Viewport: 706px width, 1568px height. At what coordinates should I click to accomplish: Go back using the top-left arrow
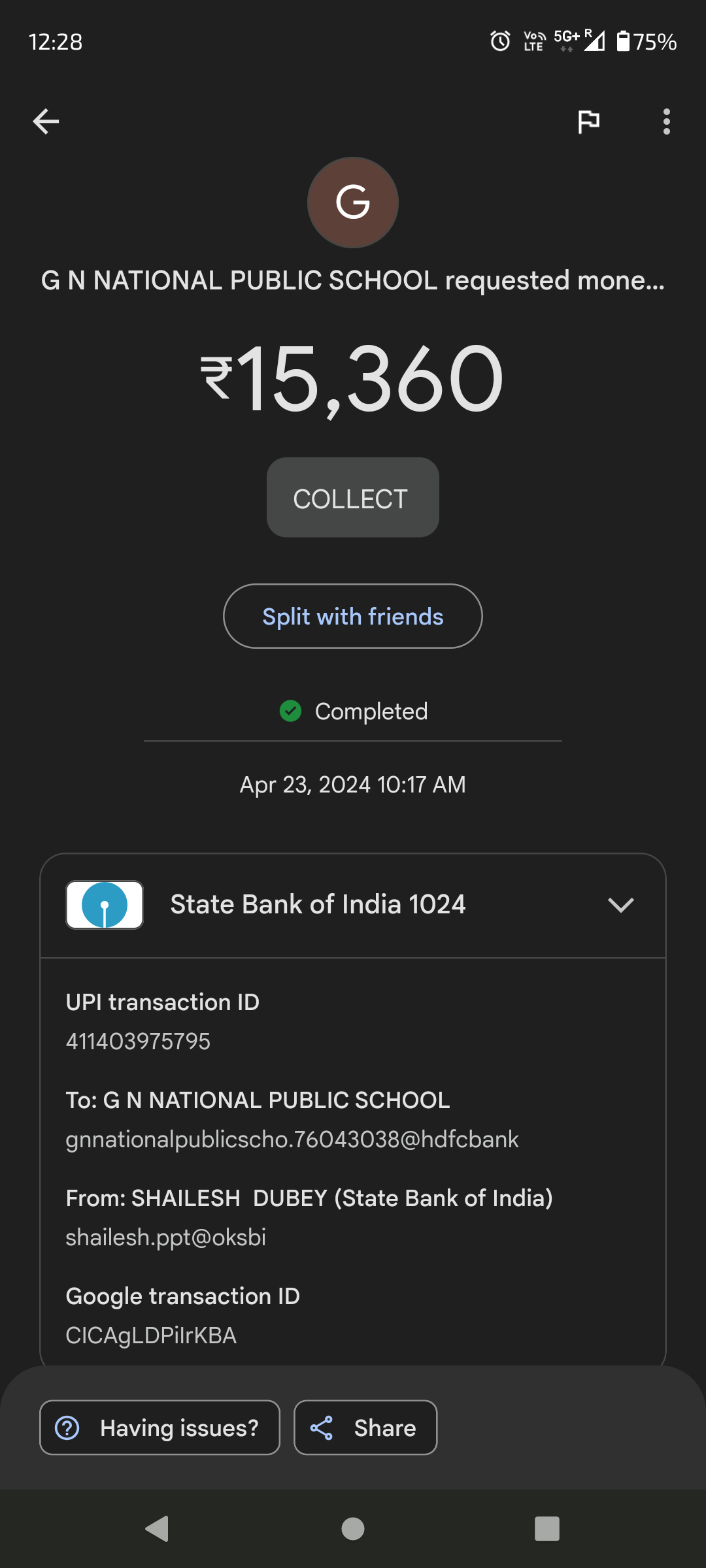pos(46,122)
